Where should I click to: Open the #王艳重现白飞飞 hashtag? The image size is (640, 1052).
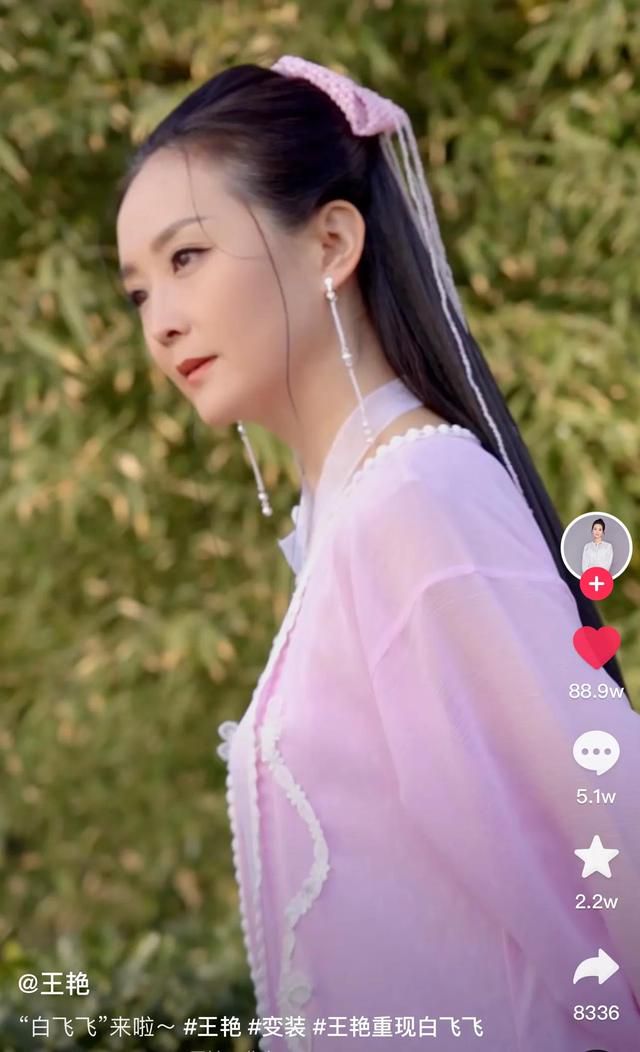(x=398, y=1027)
